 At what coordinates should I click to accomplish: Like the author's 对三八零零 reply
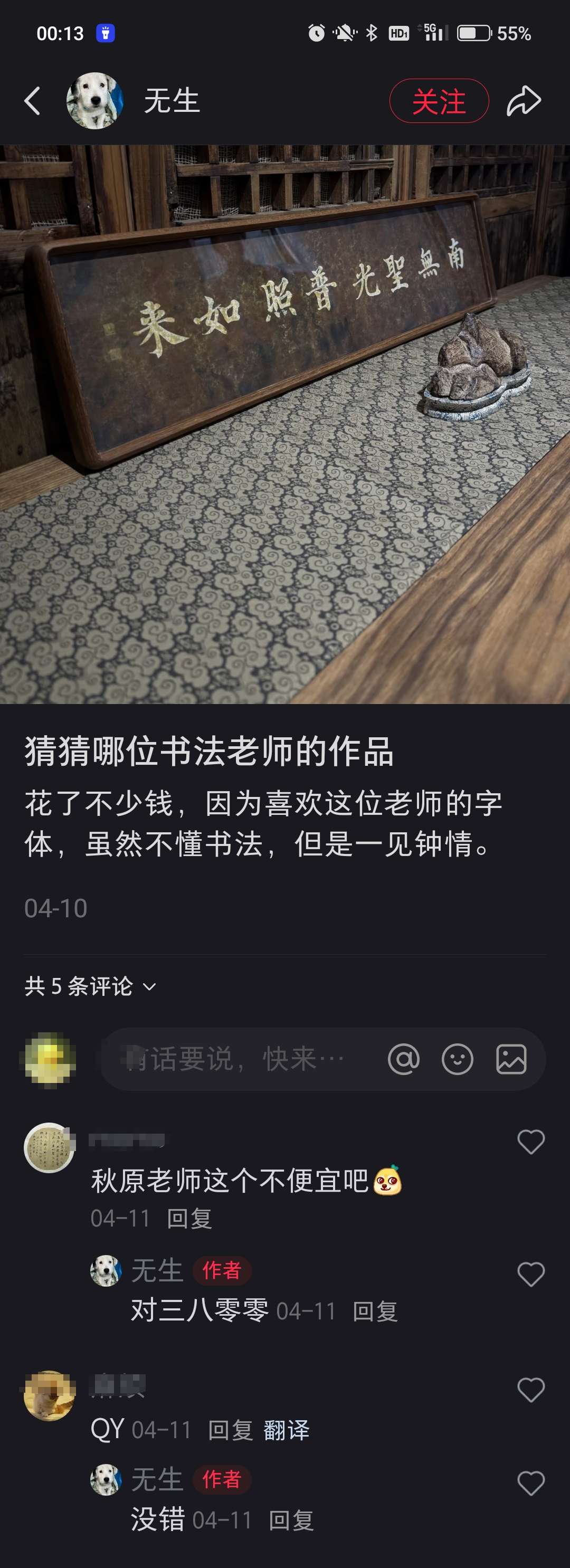tap(530, 1274)
